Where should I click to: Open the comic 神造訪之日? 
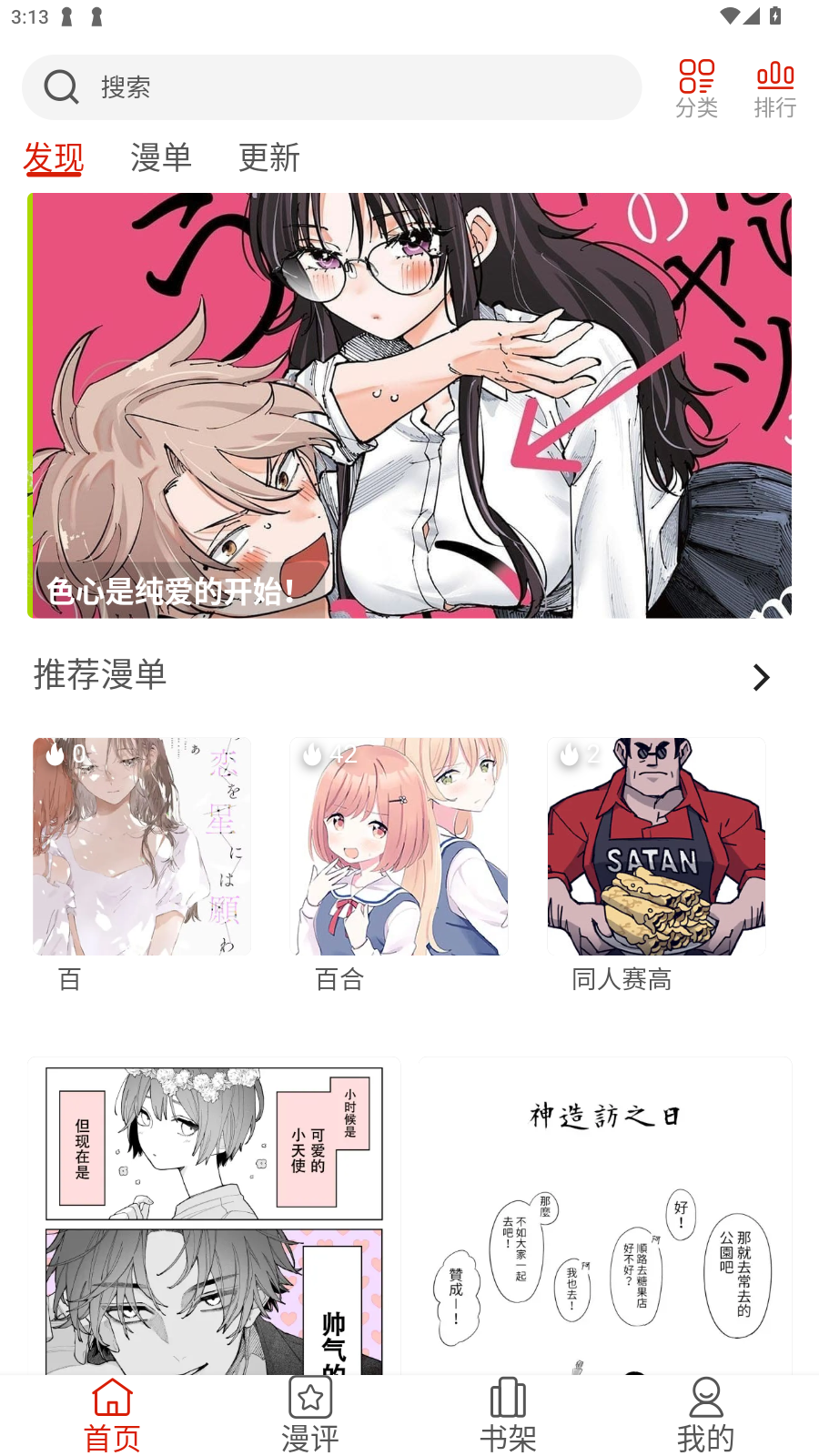pyautogui.click(x=605, y=1215)
